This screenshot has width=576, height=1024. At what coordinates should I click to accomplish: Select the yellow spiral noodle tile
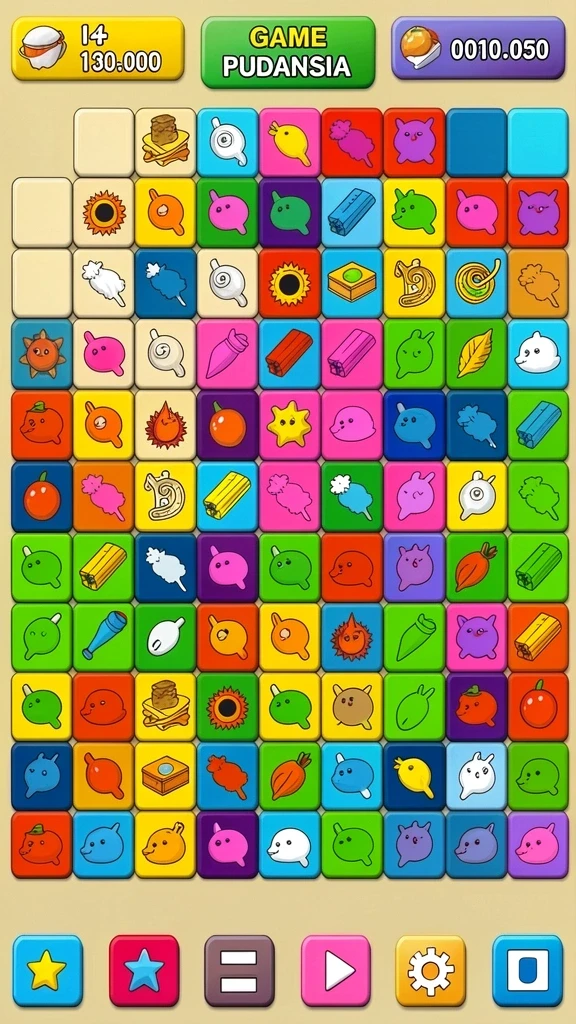476,283
